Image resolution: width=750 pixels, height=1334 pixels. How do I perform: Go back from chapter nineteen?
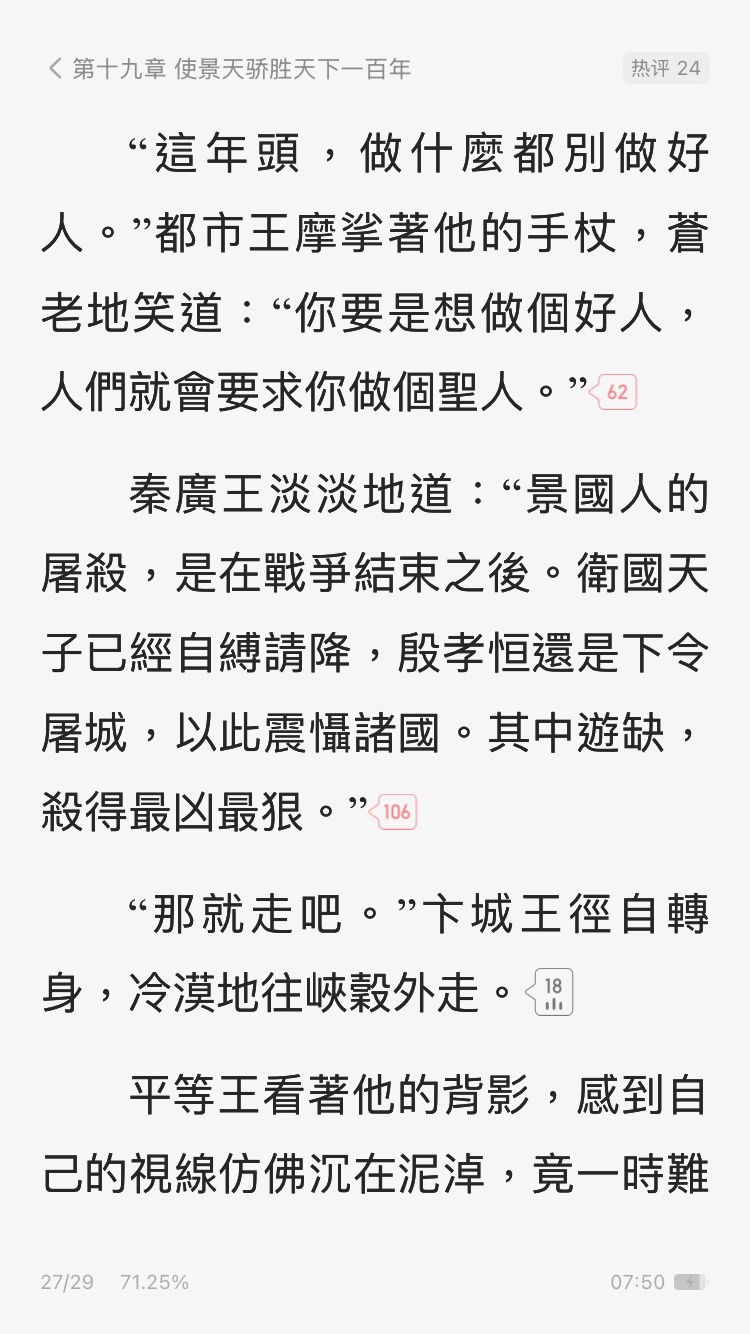(55, 68)
